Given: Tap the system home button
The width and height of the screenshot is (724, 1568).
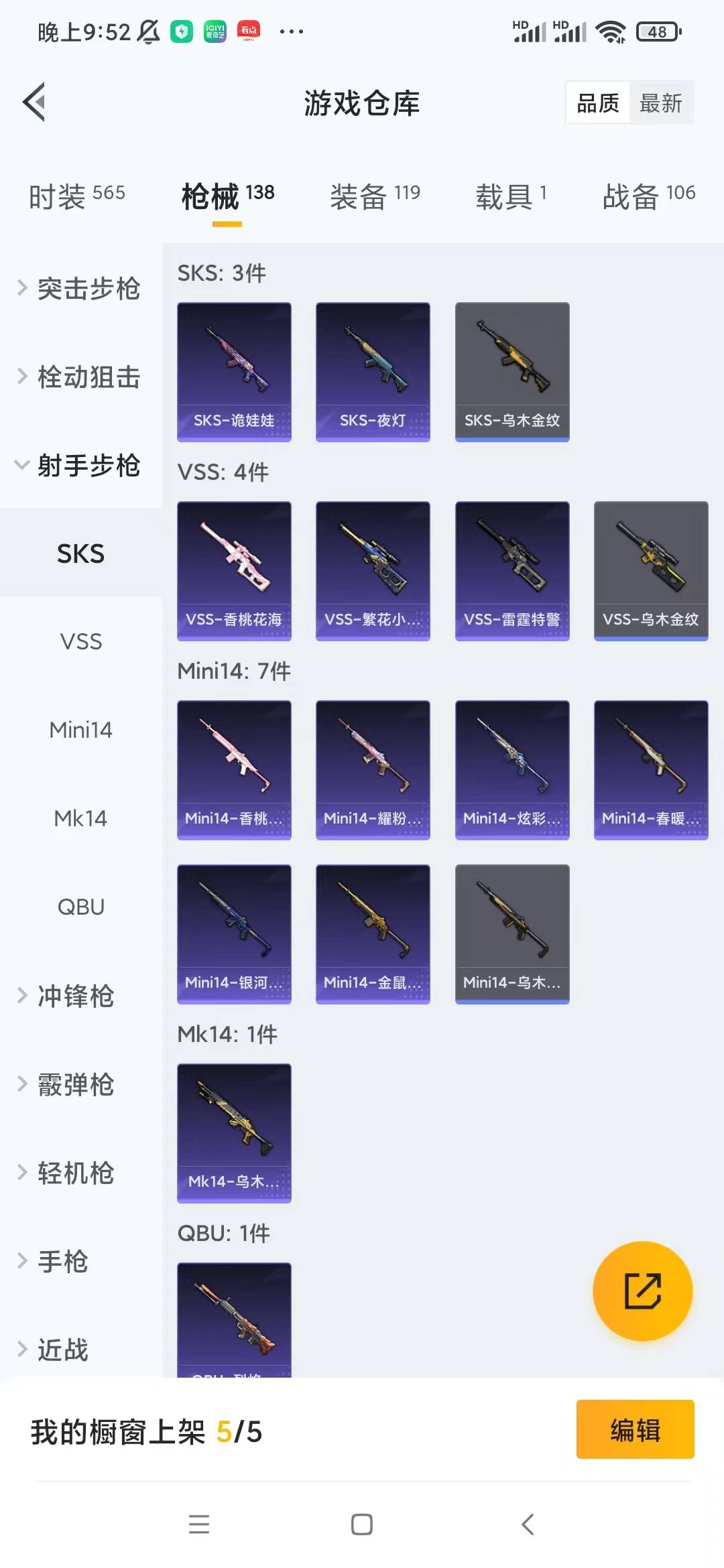Looking at the screenshot, I should [x=362, y=1524].
